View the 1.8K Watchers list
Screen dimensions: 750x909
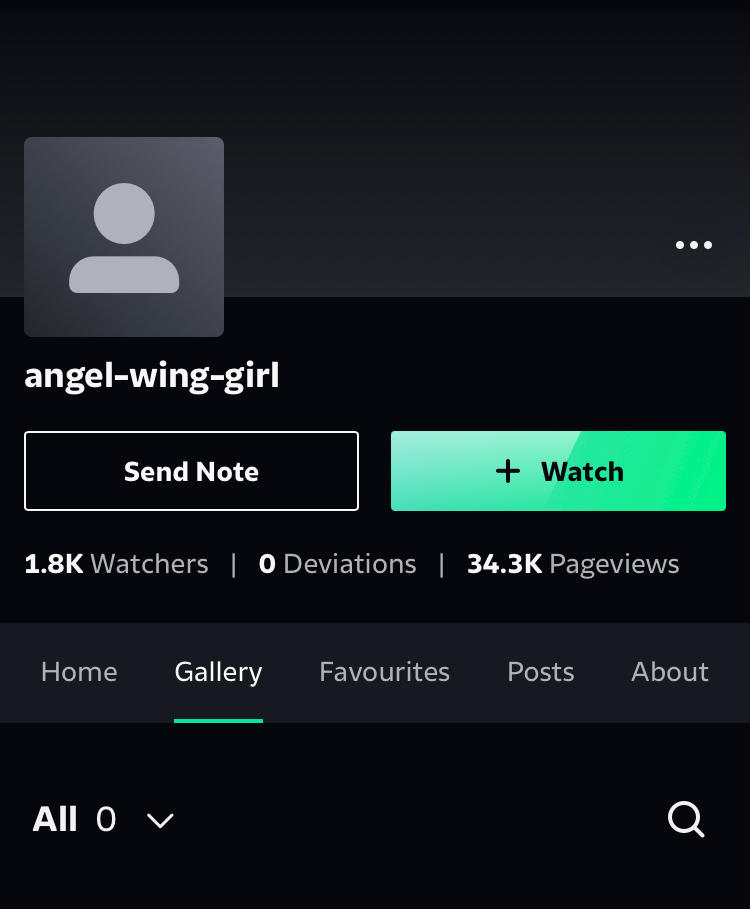(x=116, y=564)
